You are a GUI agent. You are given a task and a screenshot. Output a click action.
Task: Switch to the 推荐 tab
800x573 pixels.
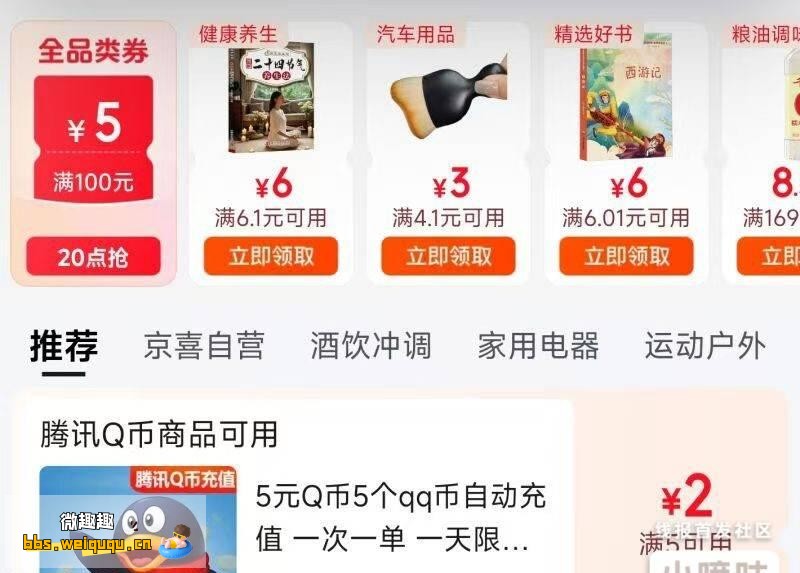tap(63, 346)
